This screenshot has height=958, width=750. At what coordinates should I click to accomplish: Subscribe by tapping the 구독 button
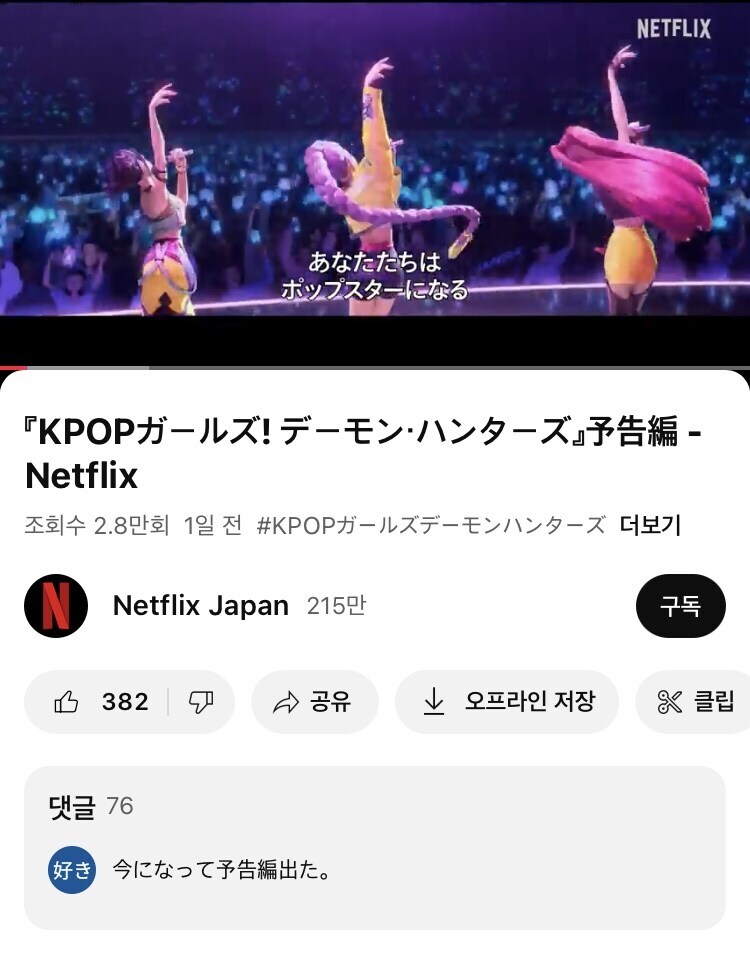681,604
